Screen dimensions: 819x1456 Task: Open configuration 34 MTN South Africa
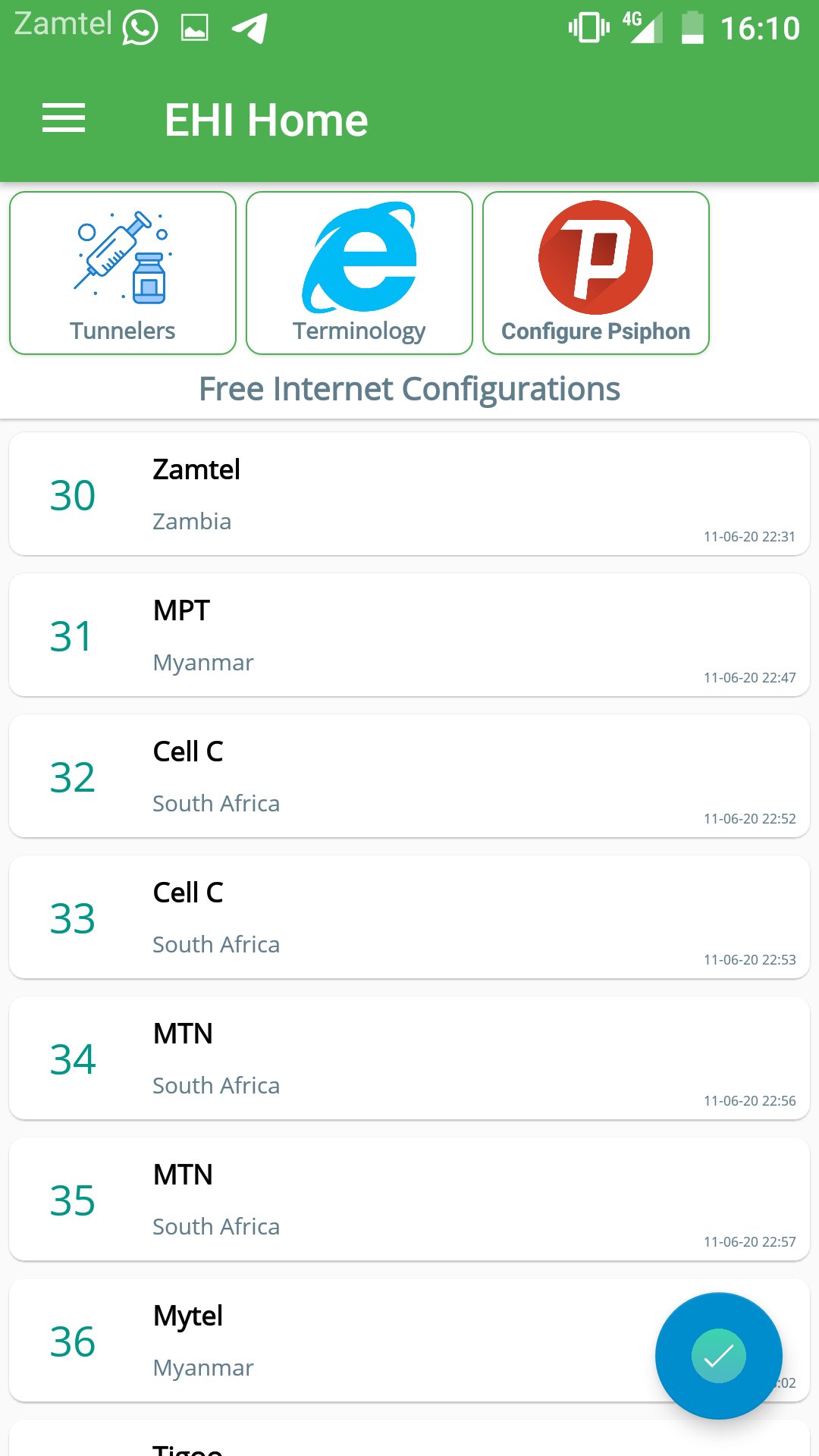pyautogui.click(x=409, y=1058)
